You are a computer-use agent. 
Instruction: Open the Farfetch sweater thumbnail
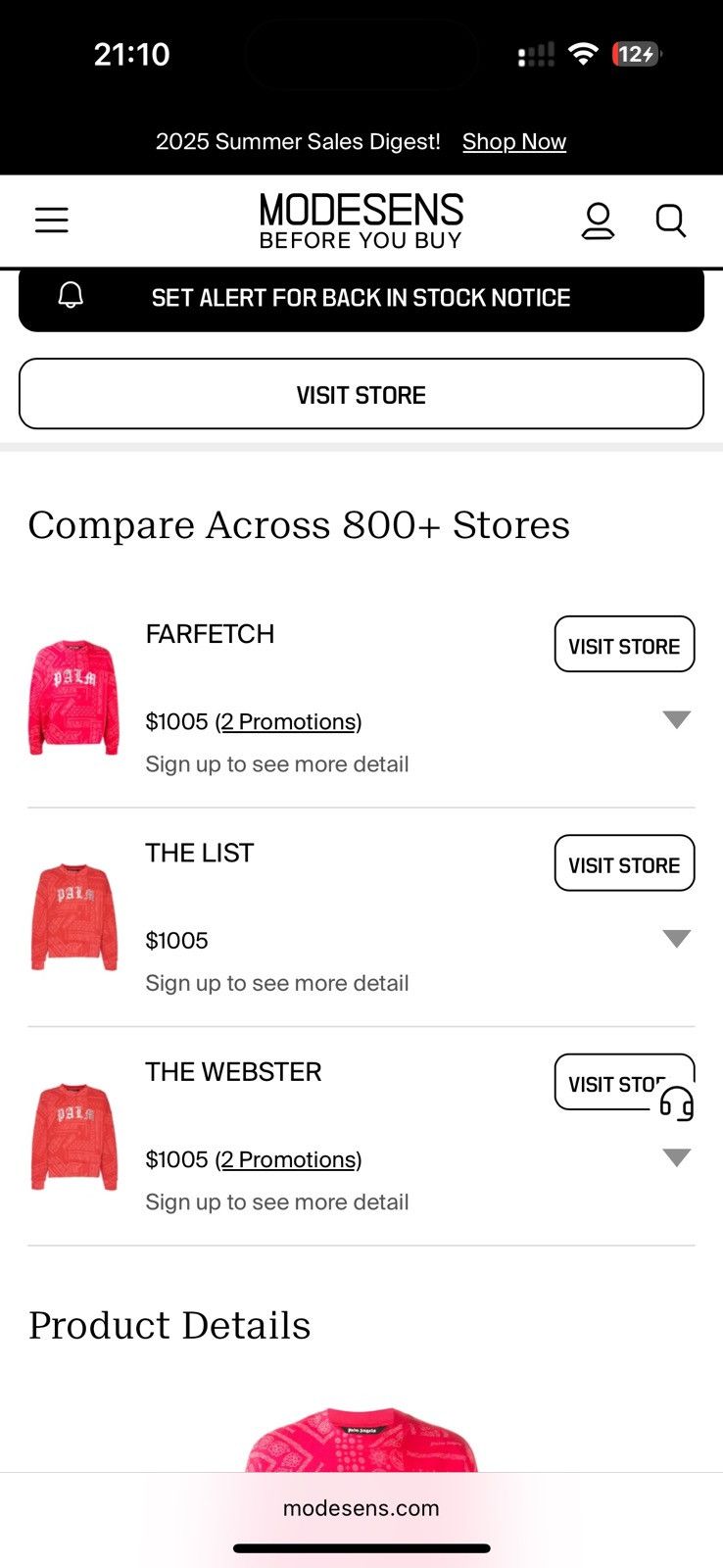73,697
